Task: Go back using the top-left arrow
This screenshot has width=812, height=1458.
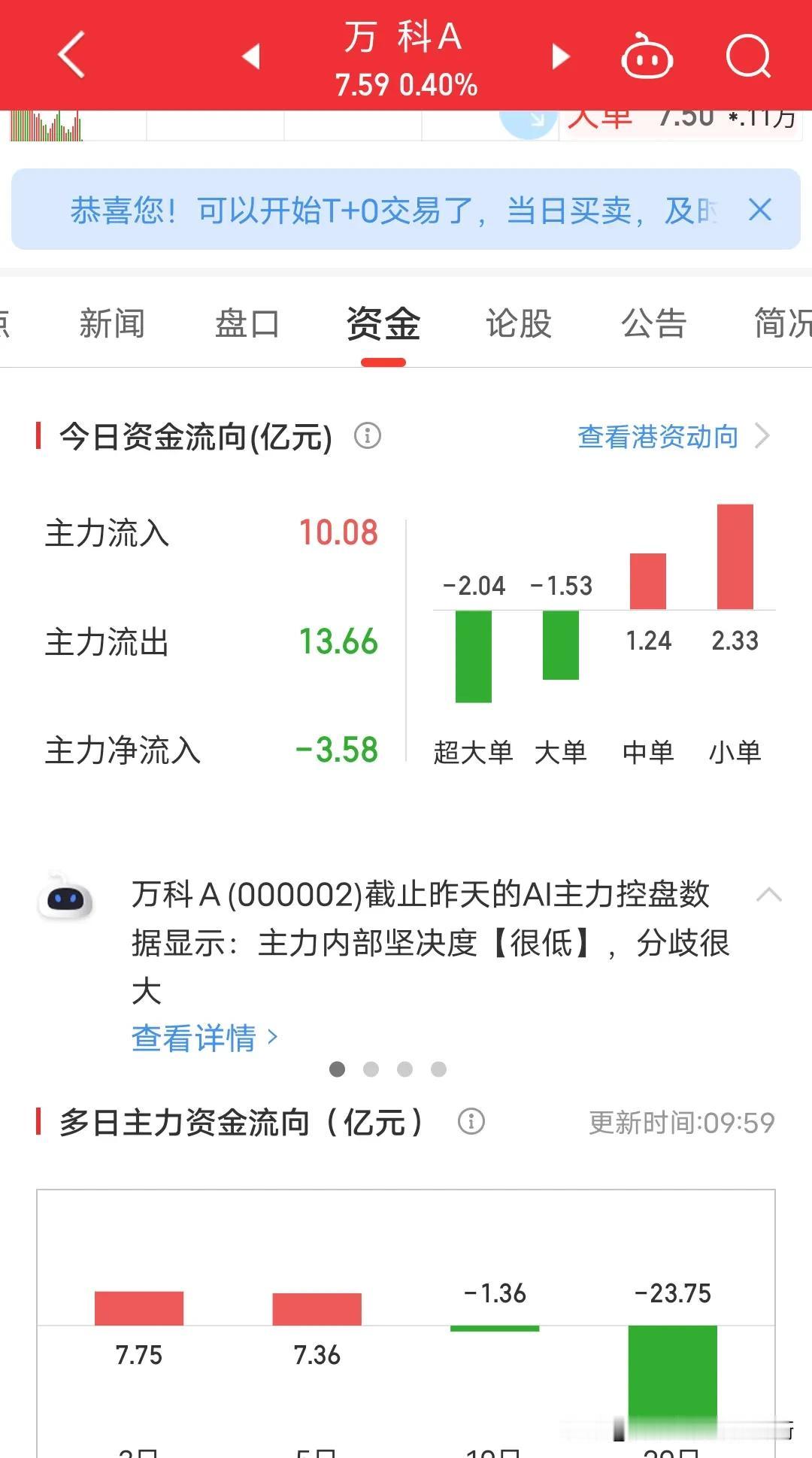Action: point(72,54)
